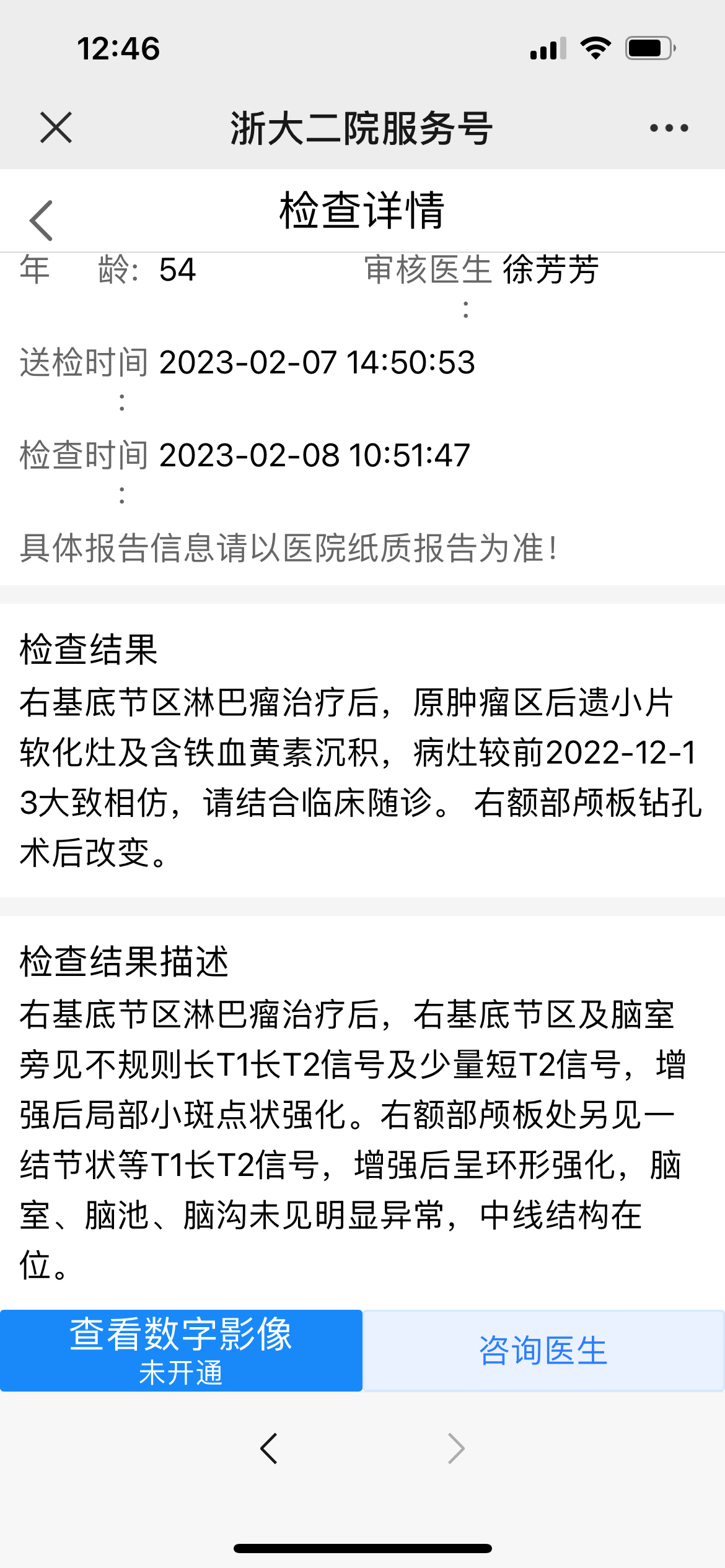725x1568 pixels.
Task: Open the three-dot overflow menu
Action: click(x=669, y=128)
